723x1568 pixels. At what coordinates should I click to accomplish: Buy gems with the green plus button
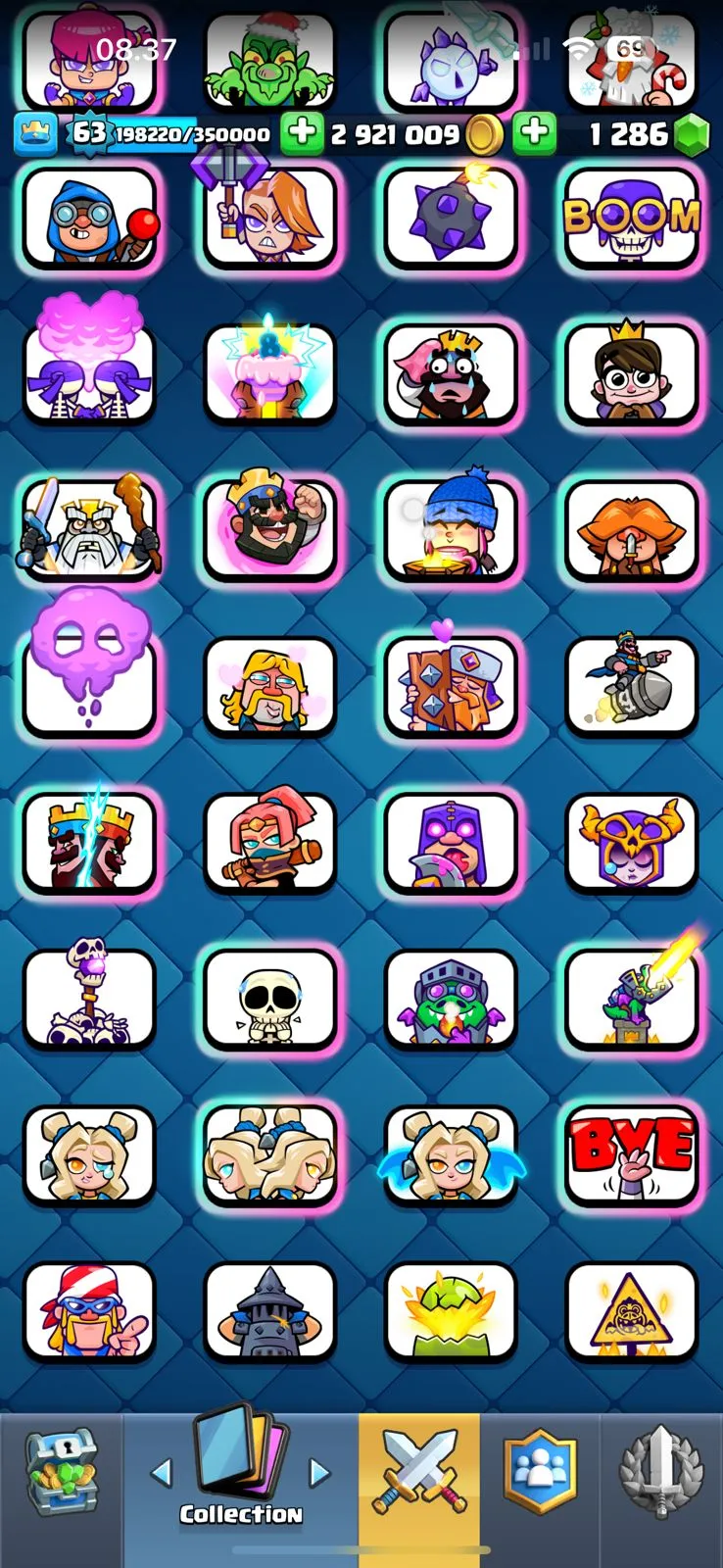click(534, 134)
